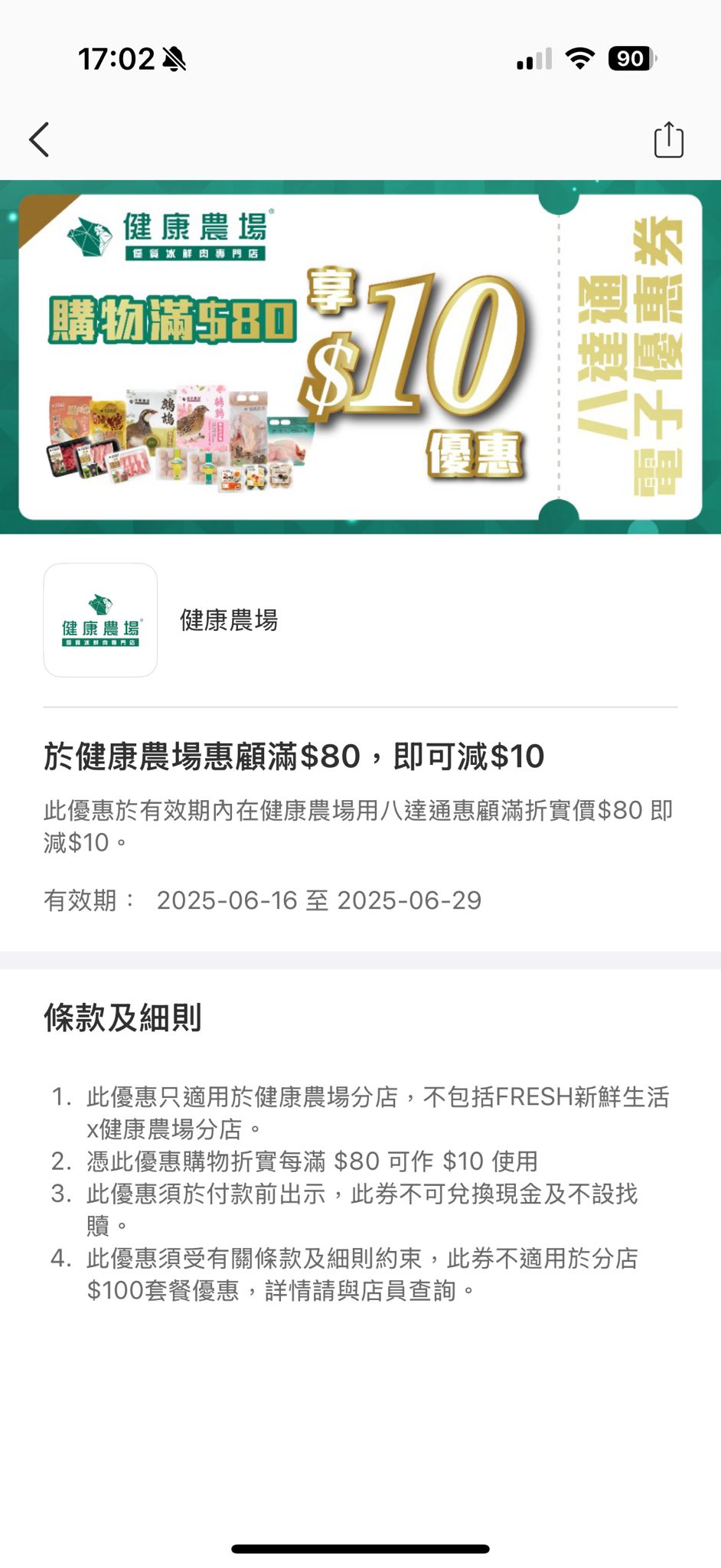Tap the cellular signal indicator
Screen dimensions: 721x1568
pos(533,57)
